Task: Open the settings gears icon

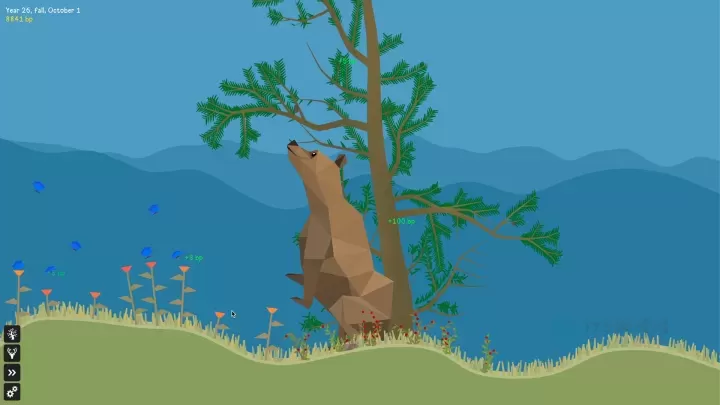Action: click(12, 392)
